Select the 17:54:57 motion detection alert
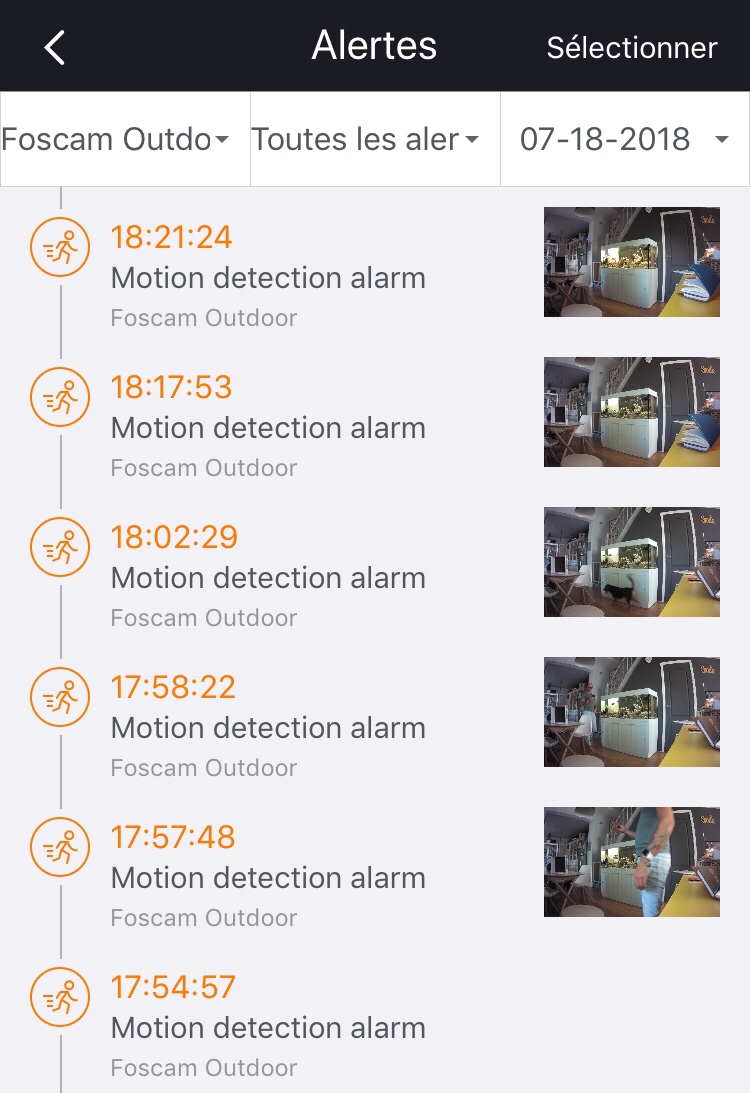Image resolution: width=750 pixels, height=1093 pixels. tap(268, 1027)
